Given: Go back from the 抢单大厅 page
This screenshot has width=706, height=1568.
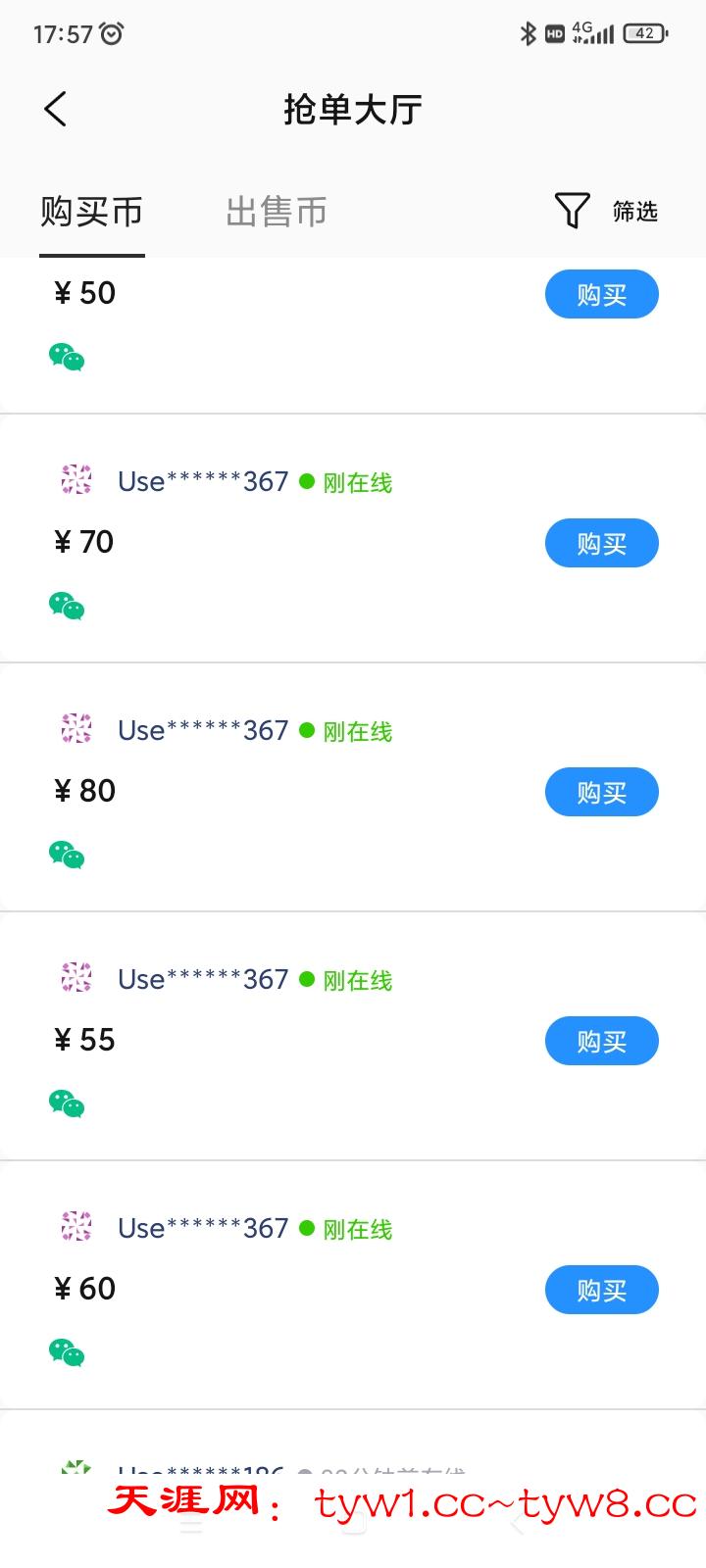Looking at the screenshot, I should [x=56, y=109].
